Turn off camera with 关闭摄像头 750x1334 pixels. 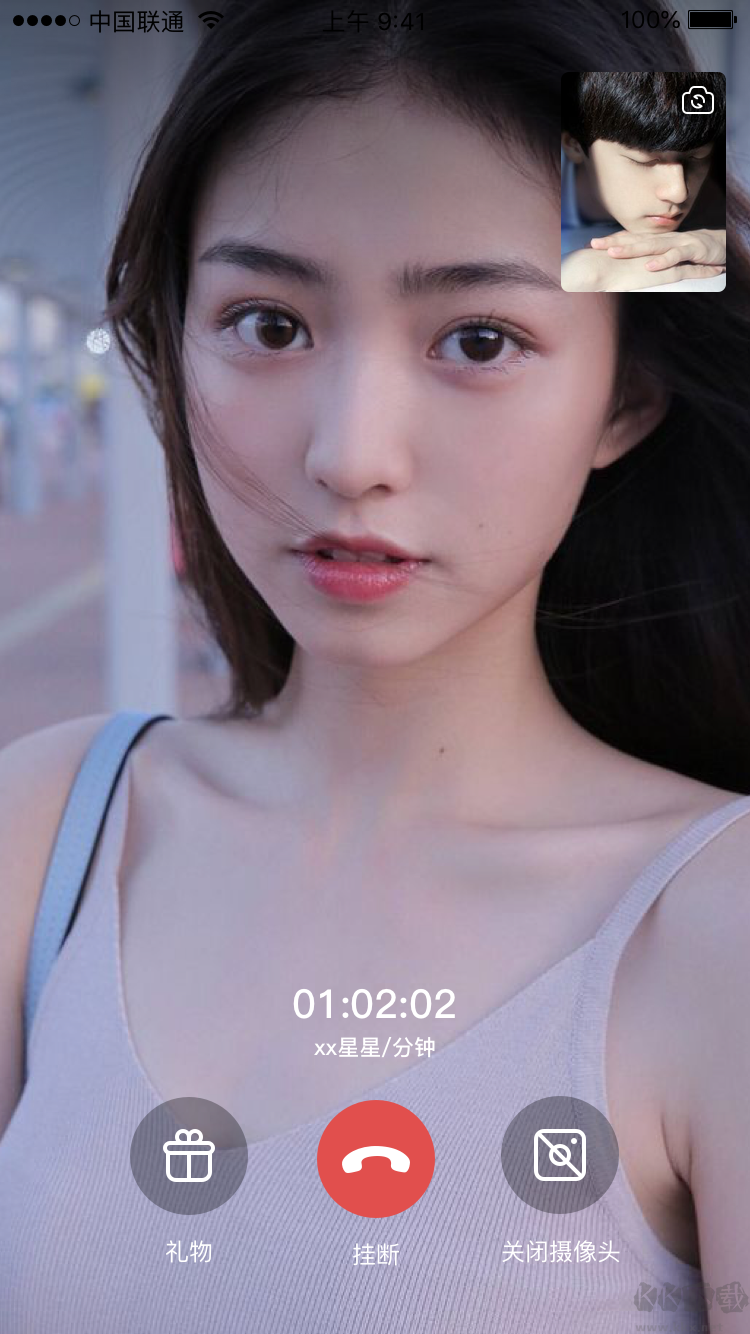pyautogui.click(x=560, y=1156)
